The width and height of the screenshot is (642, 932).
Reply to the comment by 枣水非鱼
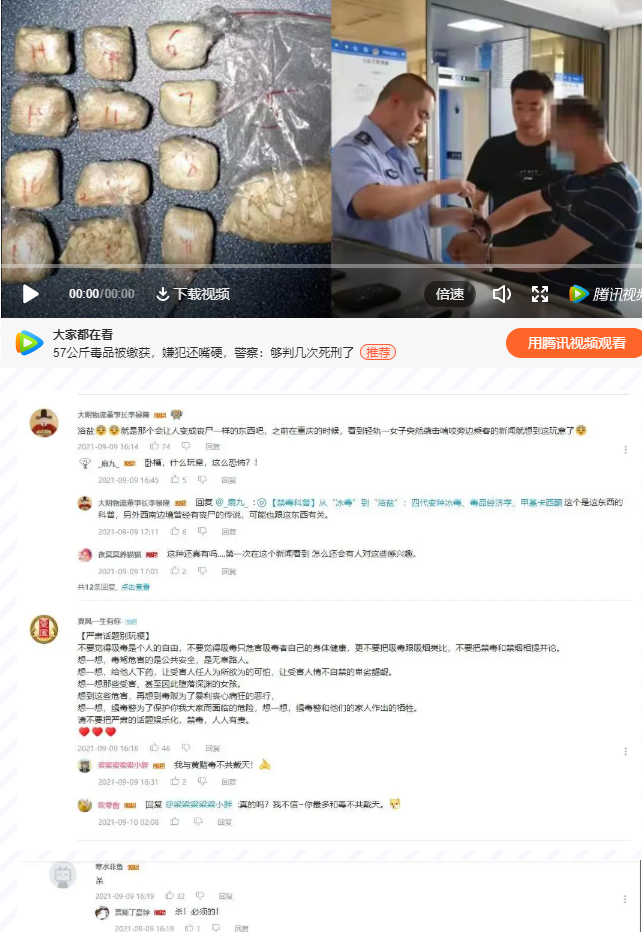tap(225, 897)
